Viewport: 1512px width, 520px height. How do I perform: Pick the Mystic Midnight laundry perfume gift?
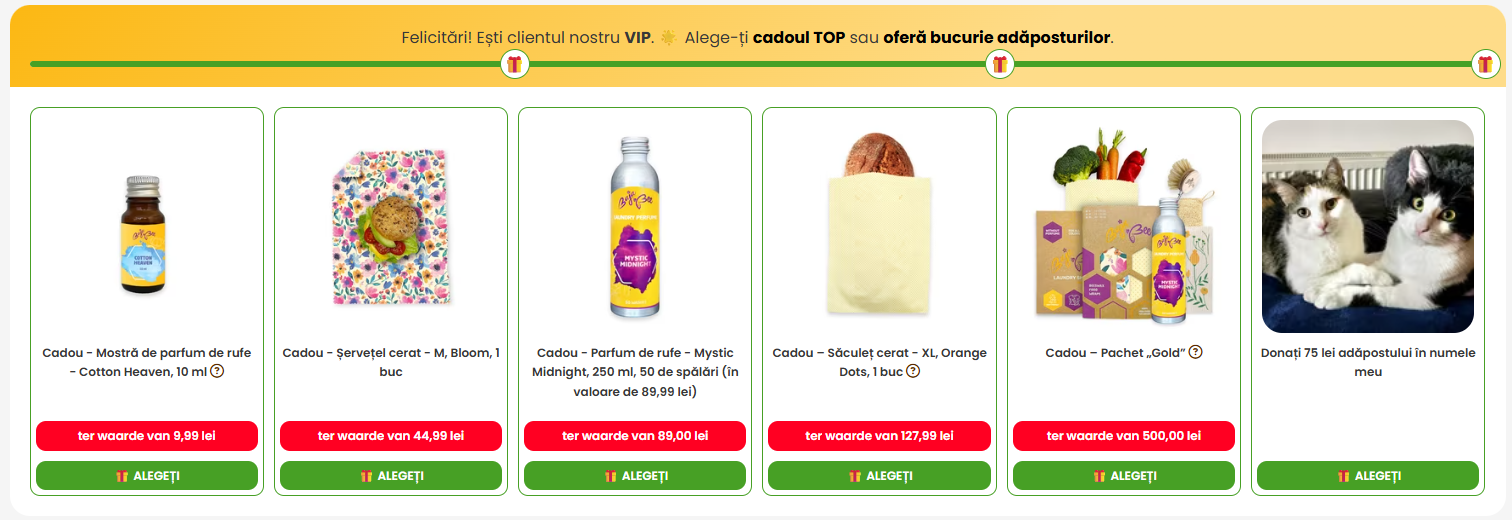635,476
